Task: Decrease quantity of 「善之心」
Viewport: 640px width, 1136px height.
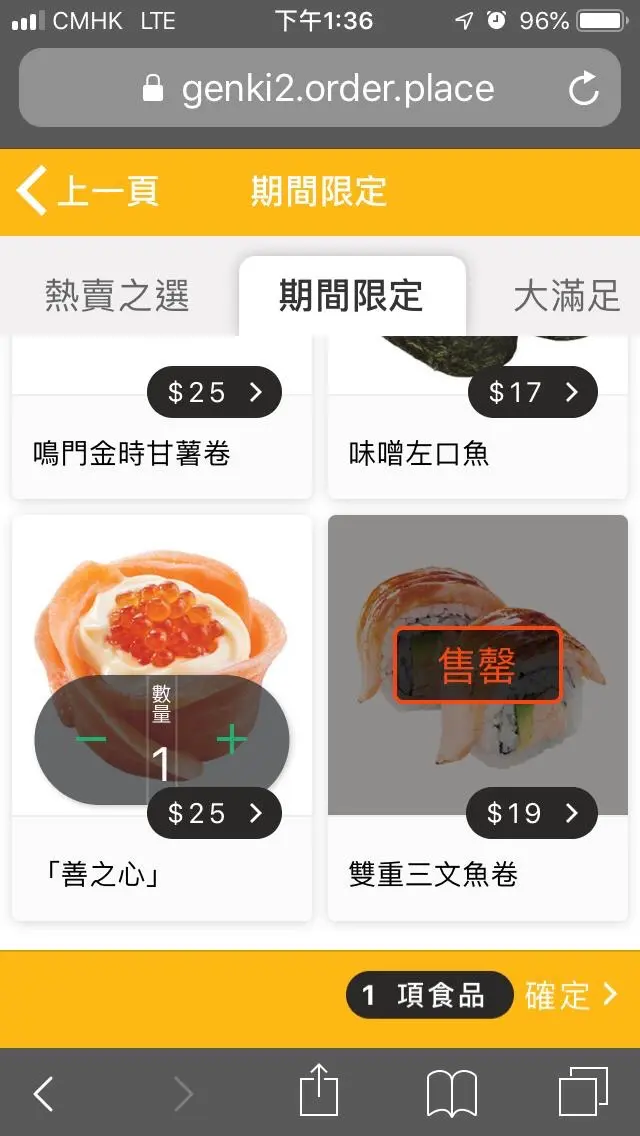Action: [91, 740]
